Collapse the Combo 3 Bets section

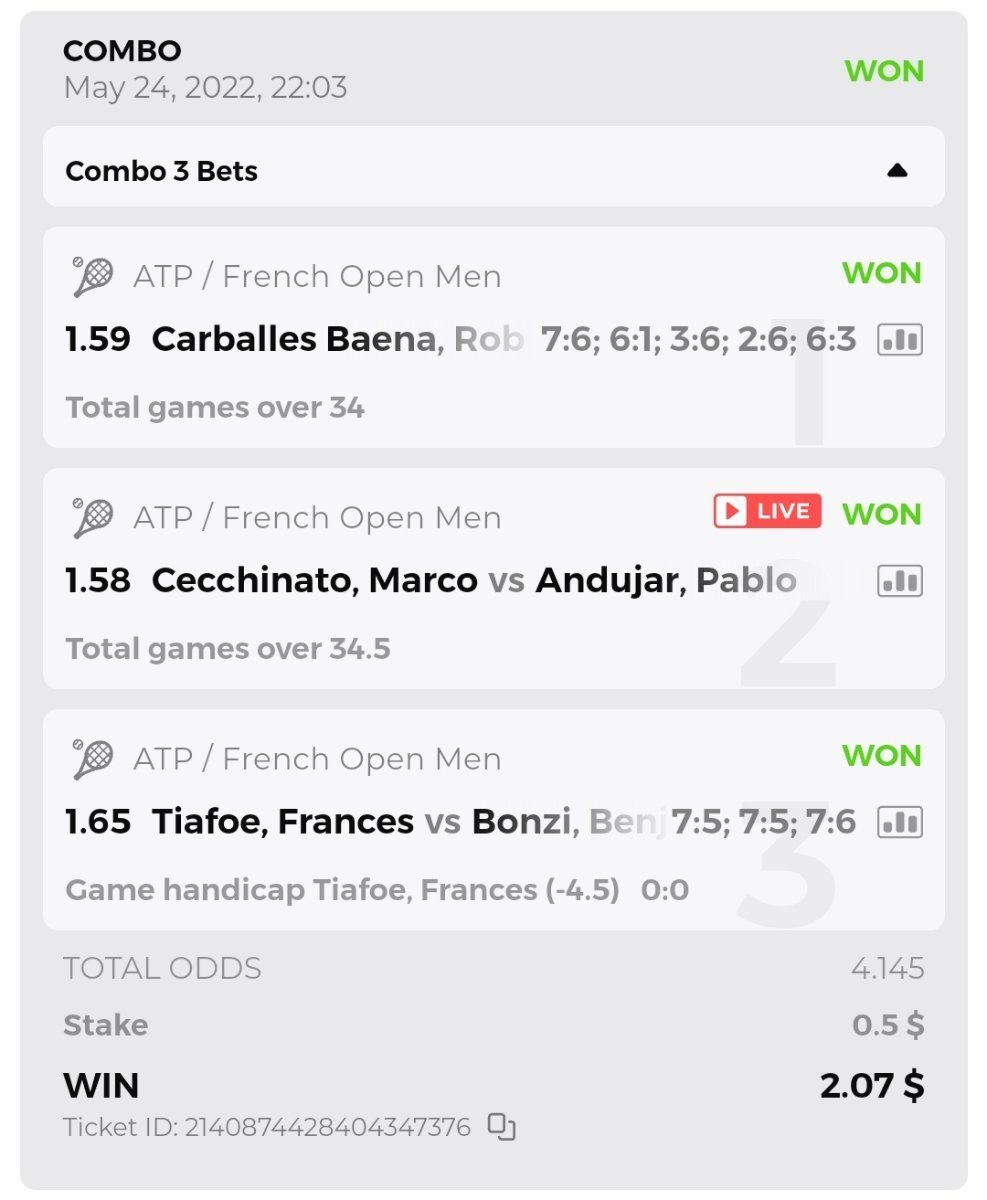(x=897, y=170)
